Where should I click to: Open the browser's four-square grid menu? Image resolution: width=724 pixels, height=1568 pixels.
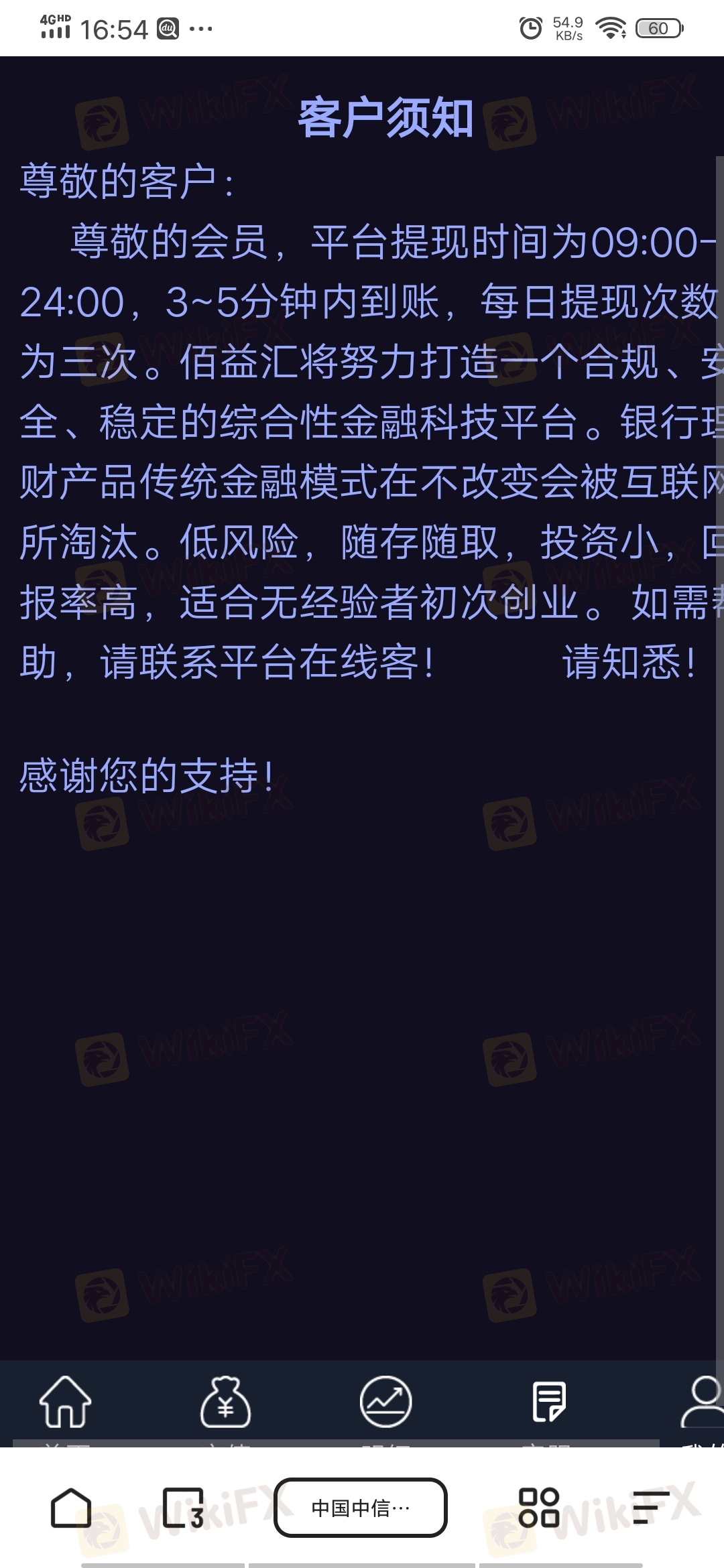coord(539,1508)
